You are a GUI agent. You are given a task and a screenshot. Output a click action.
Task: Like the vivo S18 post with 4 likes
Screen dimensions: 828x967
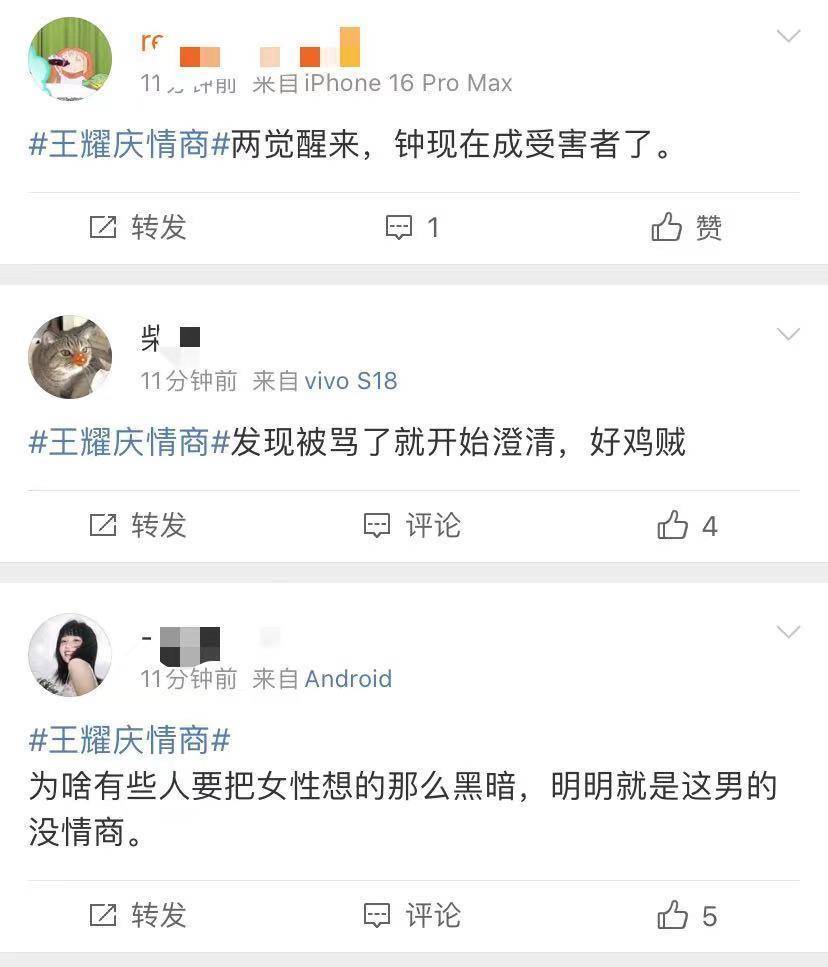(687, 525)
